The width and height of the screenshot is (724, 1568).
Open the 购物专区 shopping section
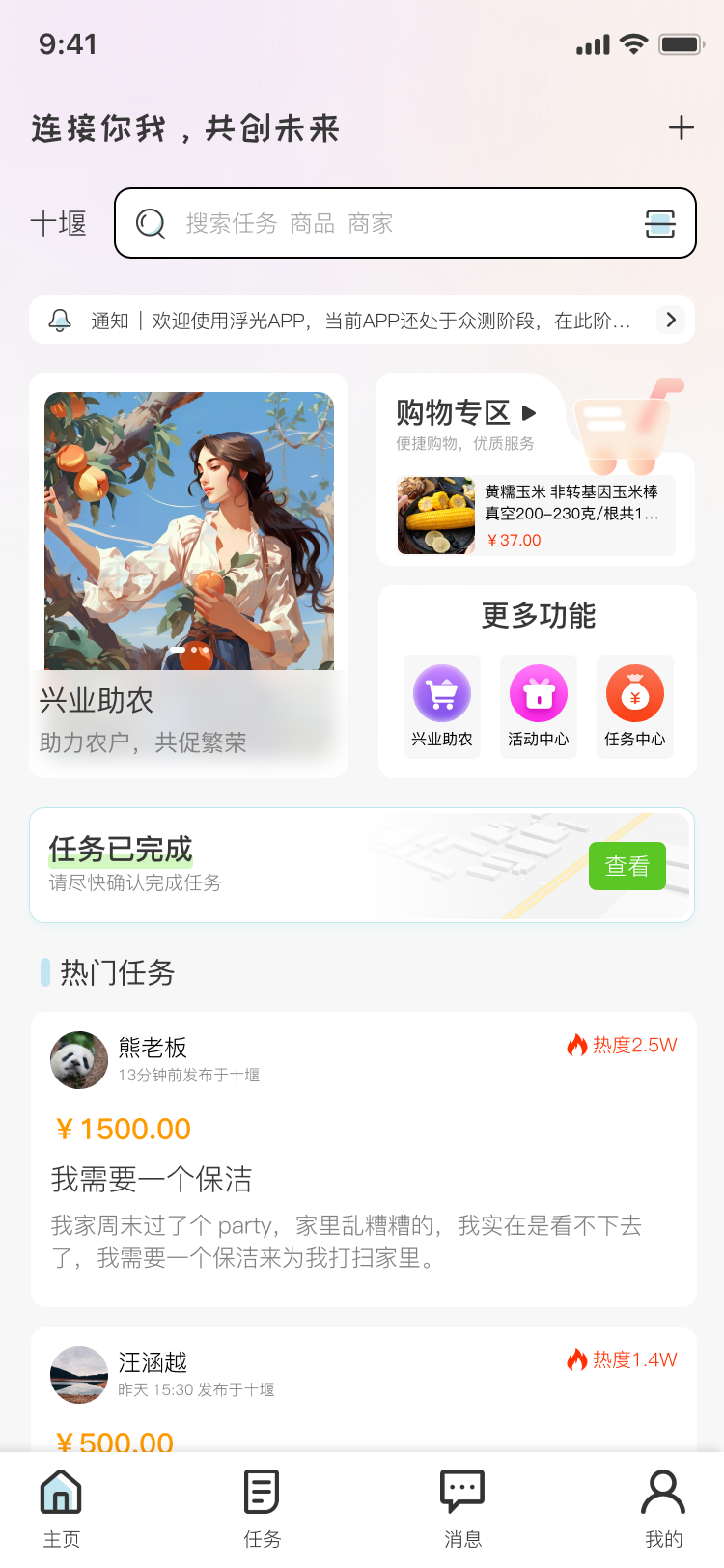coord(465,413)
